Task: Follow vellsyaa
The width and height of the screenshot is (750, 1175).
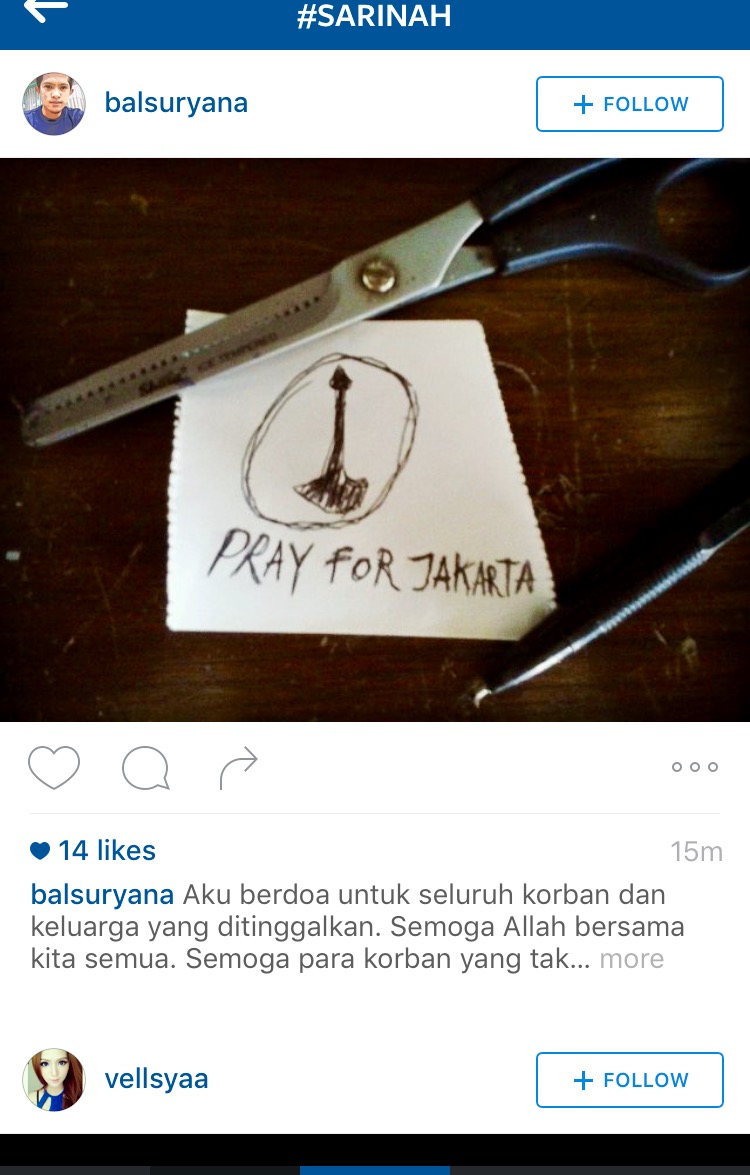Action: [x=629, y=1080]
